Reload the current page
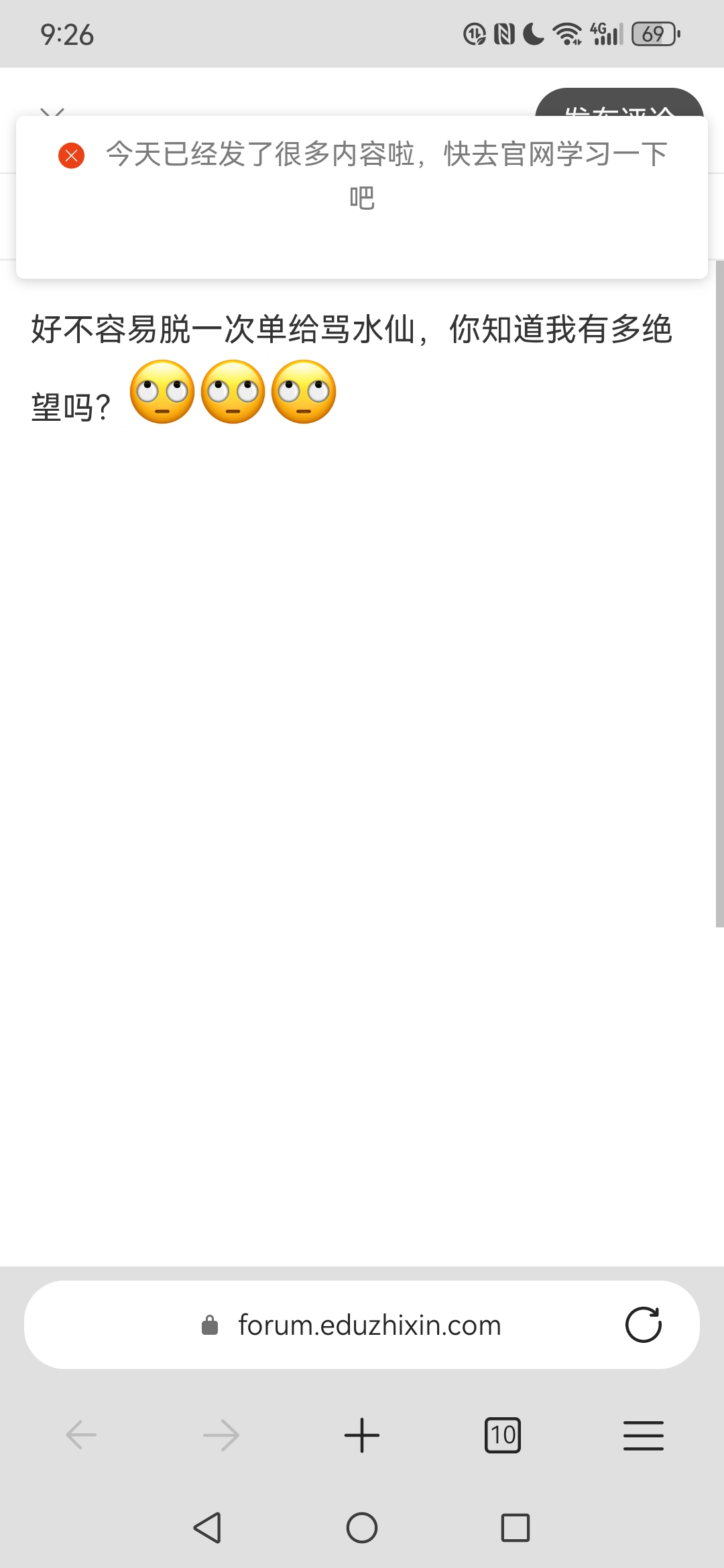The image size is (724, 1568). point(643,1325)
